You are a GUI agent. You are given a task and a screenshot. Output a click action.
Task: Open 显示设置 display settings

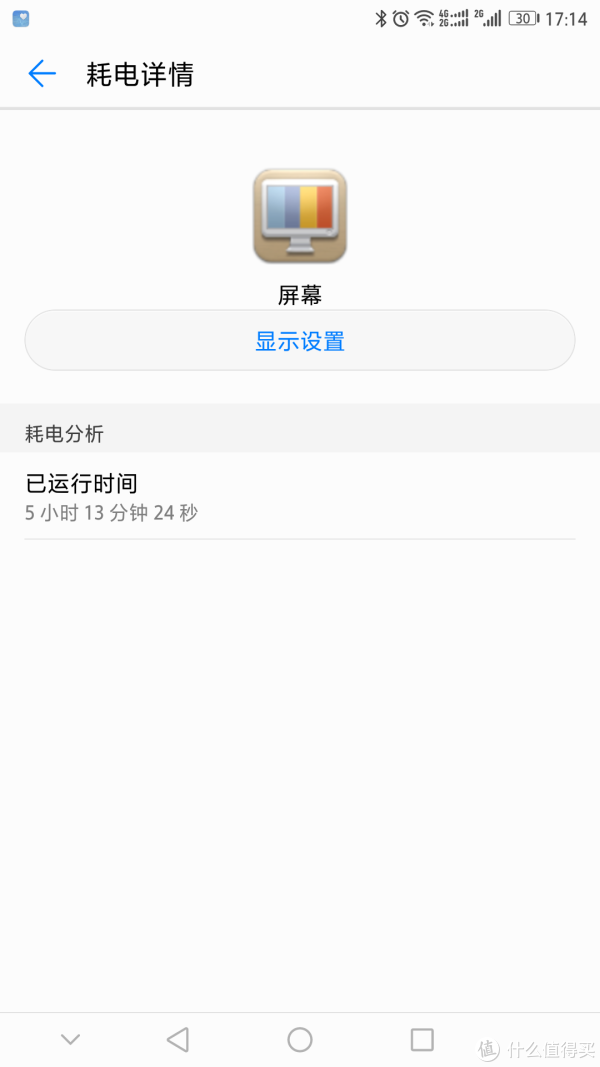click(300, 340)
